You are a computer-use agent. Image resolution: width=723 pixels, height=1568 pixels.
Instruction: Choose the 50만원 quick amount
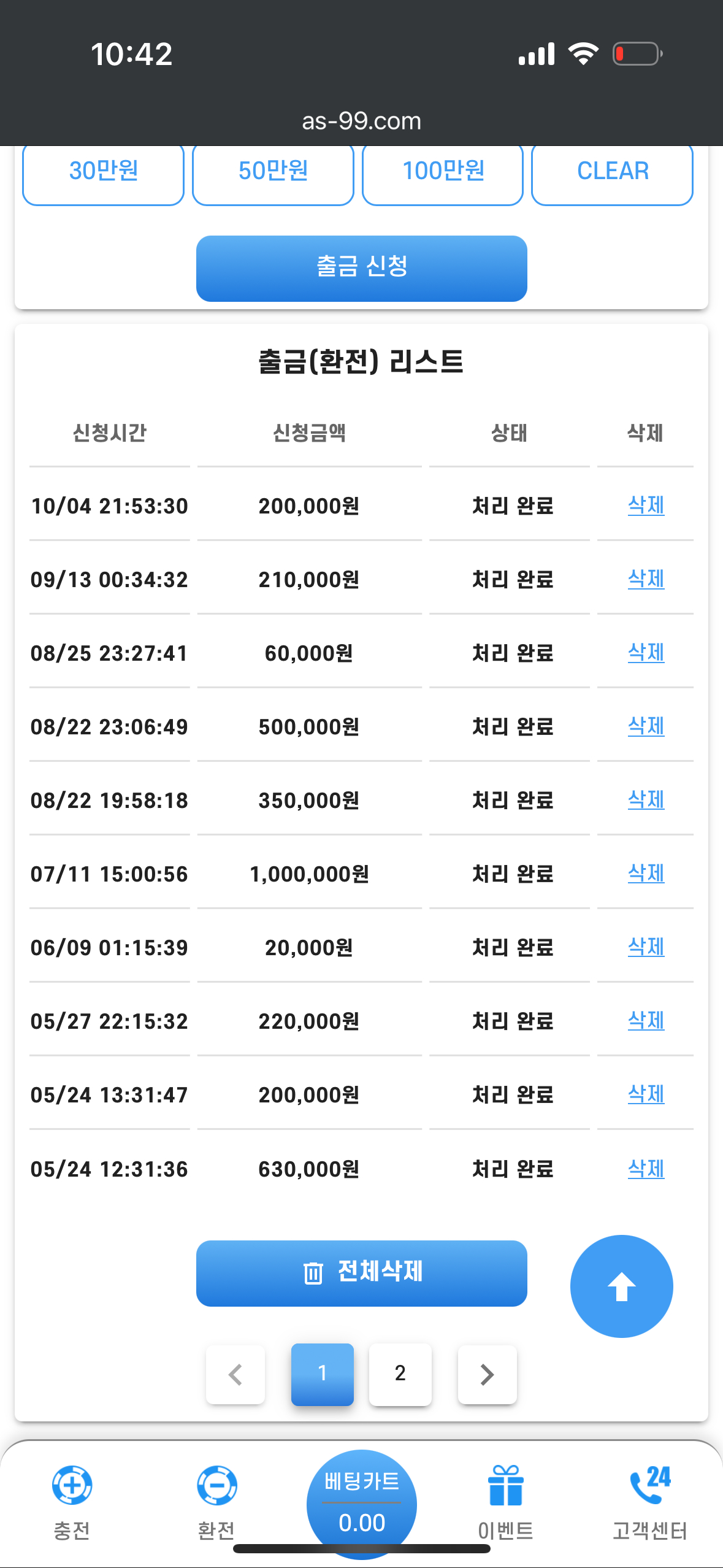(273, 172)
